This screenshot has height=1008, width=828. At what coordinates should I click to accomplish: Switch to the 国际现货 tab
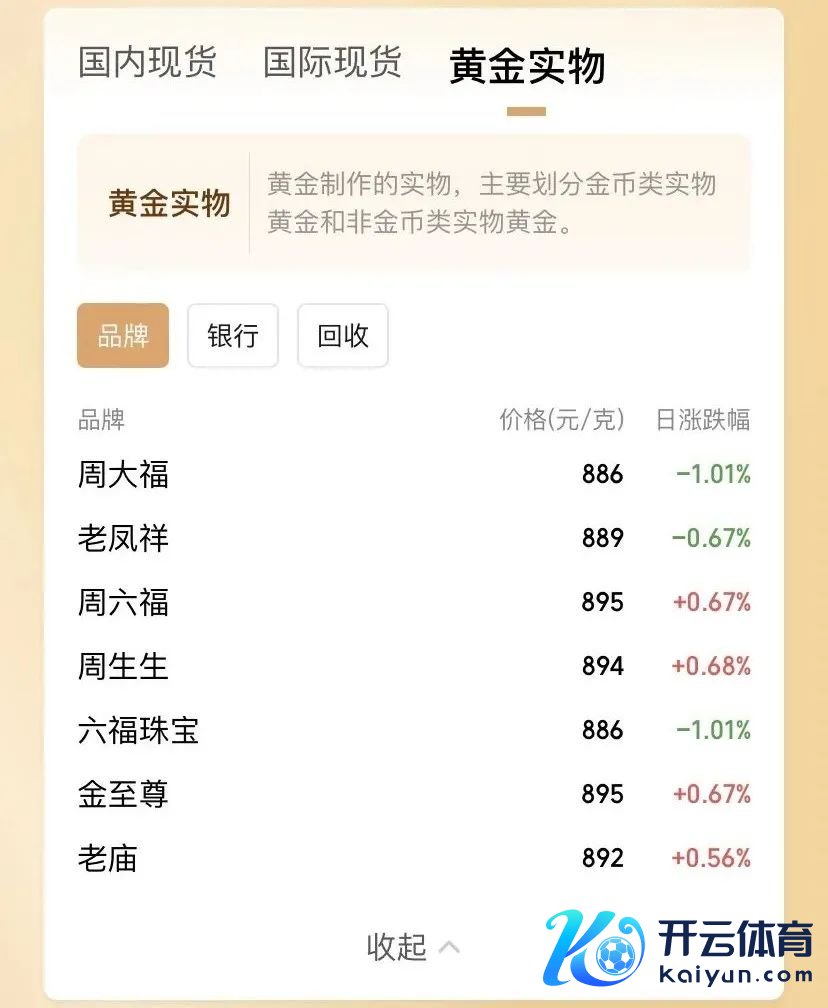coord(332,62)
